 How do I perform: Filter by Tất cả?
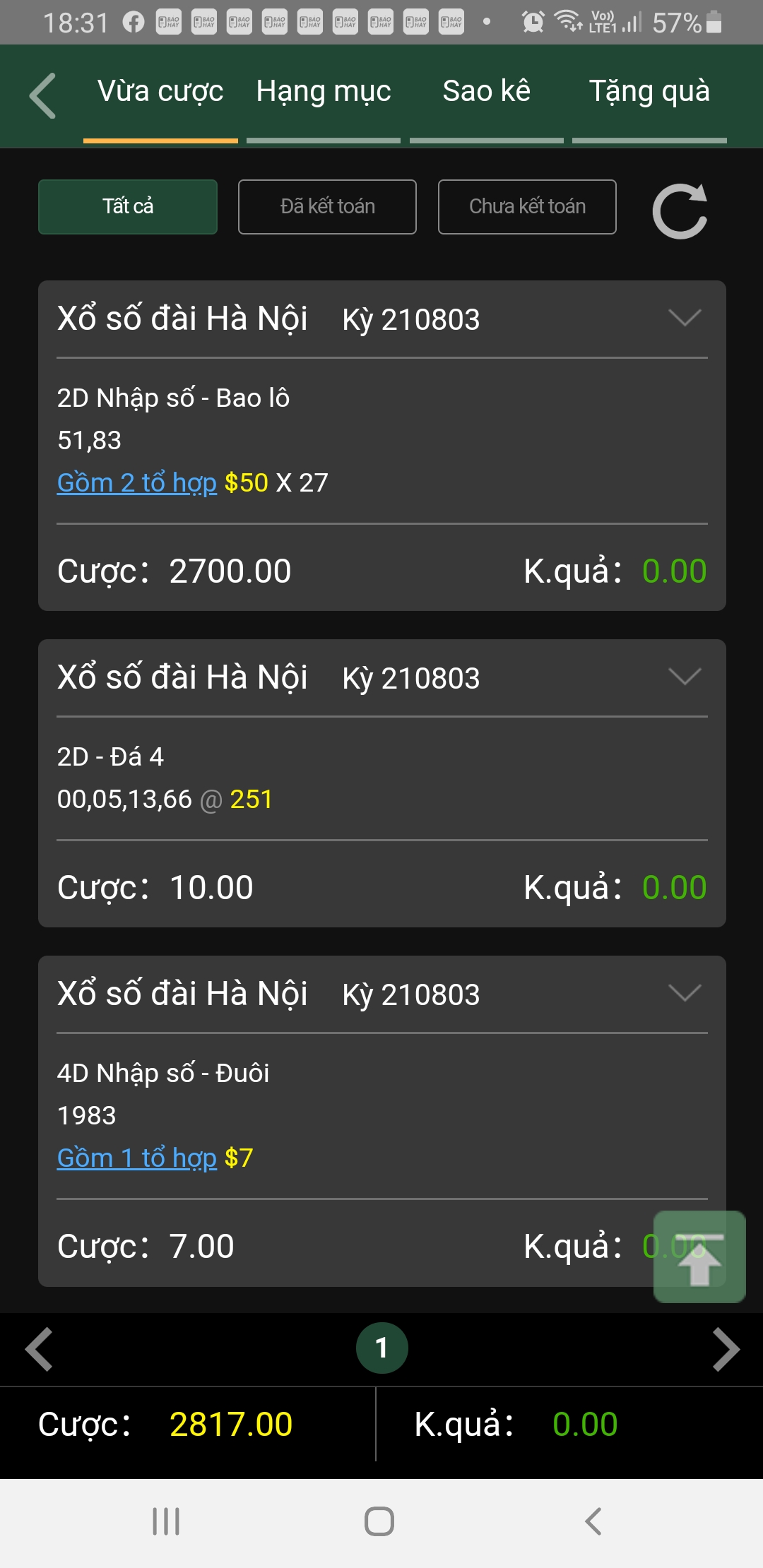click(x=128, y=207)
